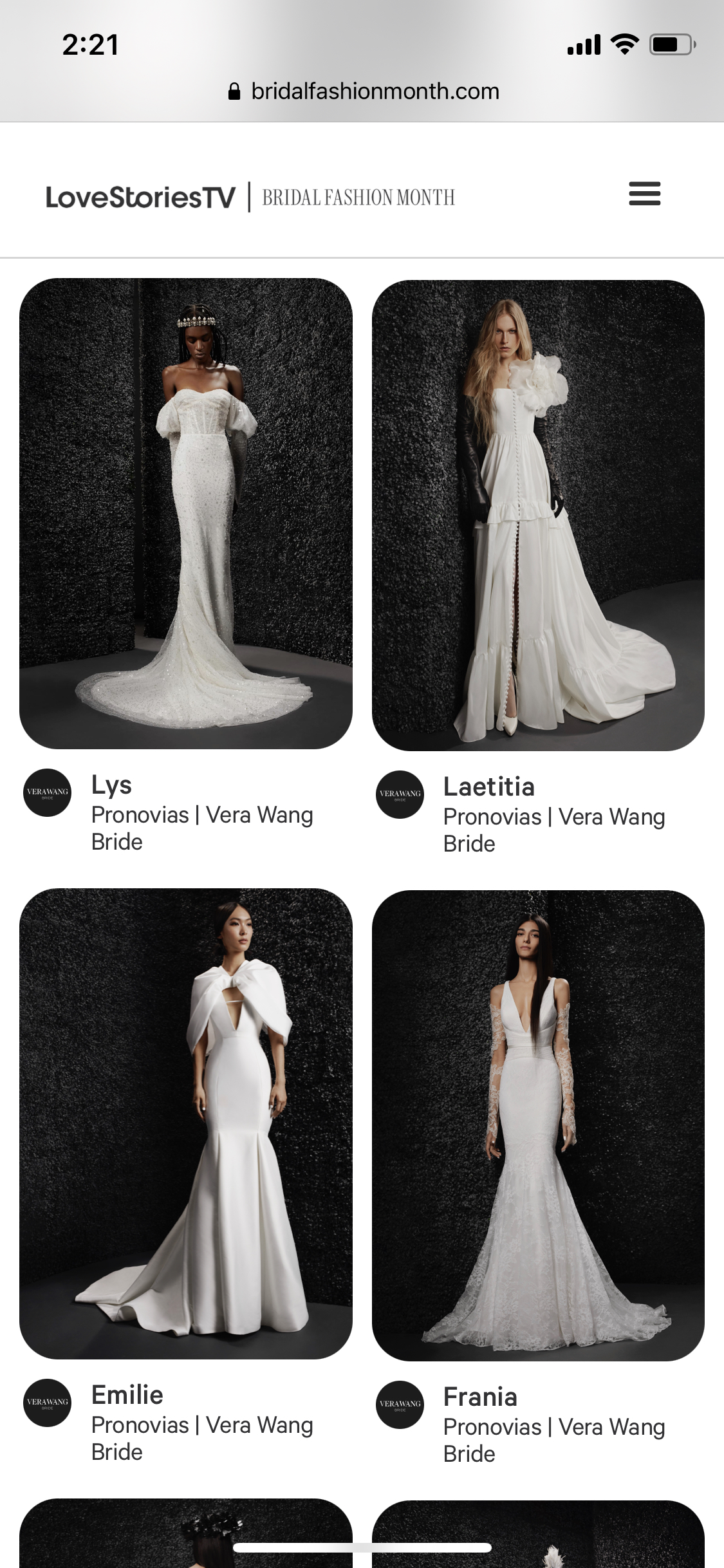724x1568 pixels.
Task: Open the Frania title link
Action: (480, 1397)
